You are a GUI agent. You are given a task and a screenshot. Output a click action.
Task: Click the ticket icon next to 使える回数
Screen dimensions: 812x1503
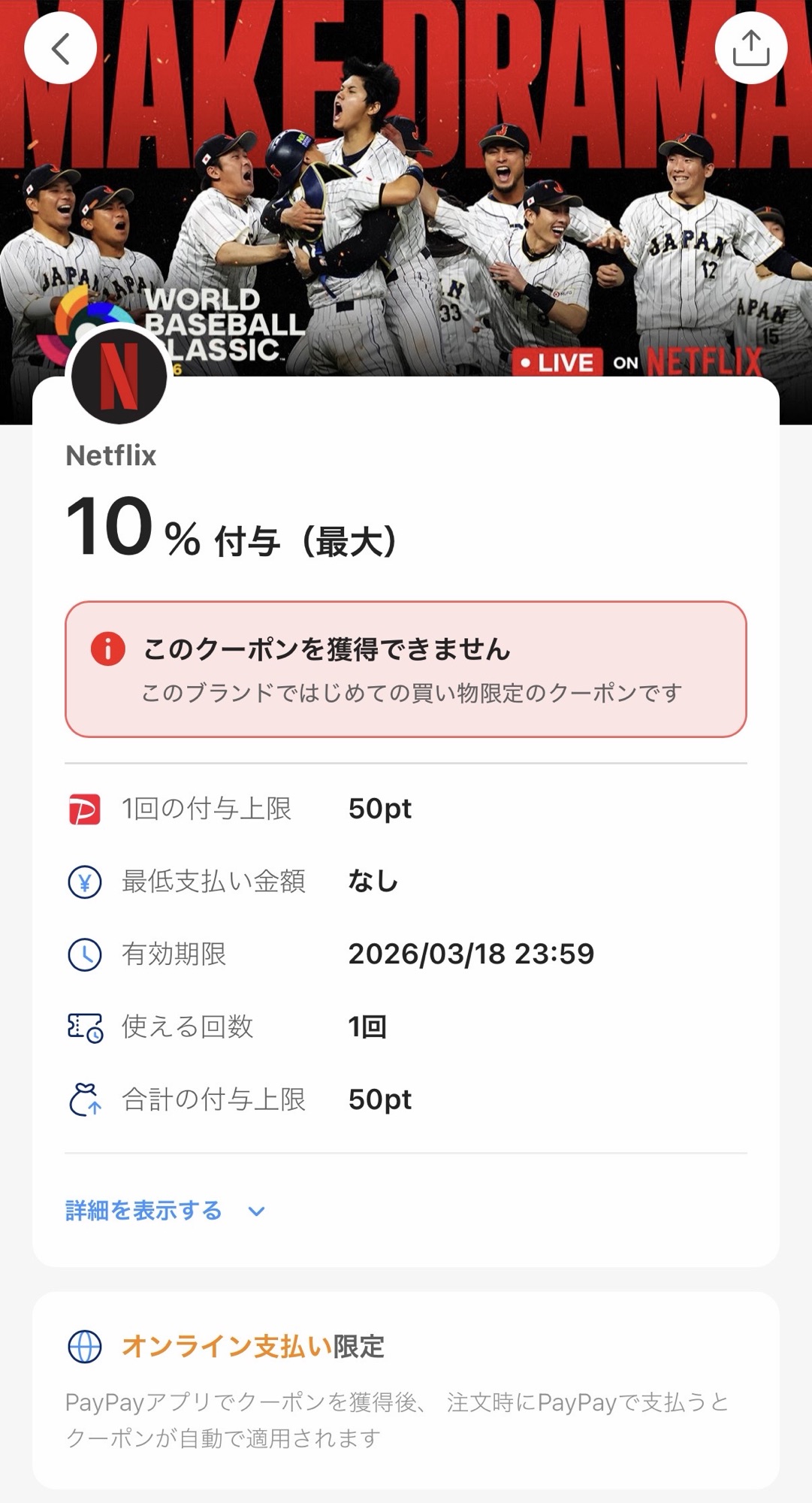tap(85, 1026)
